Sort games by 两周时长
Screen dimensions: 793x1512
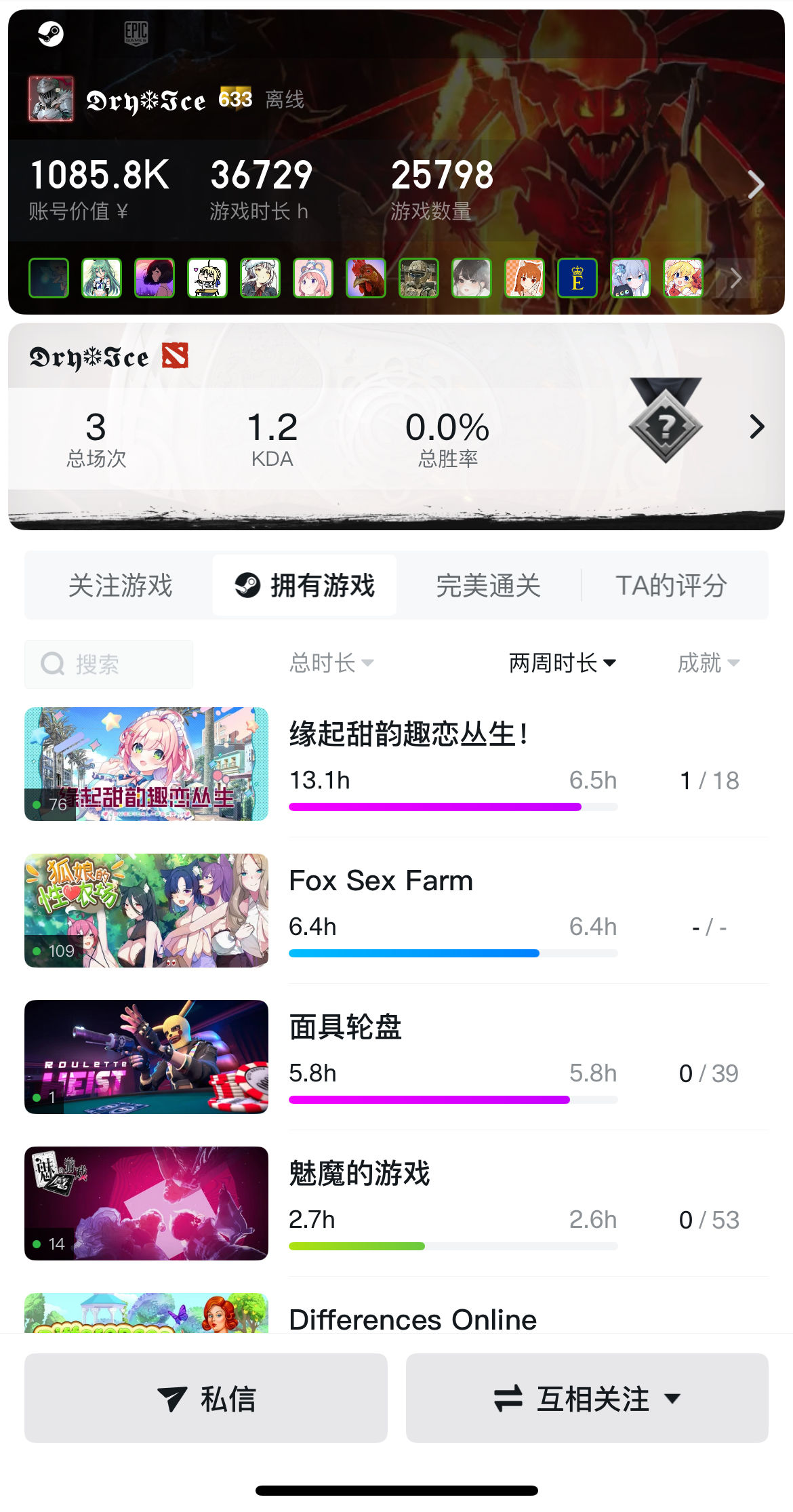pyautogui.click(x=563, y=662)
